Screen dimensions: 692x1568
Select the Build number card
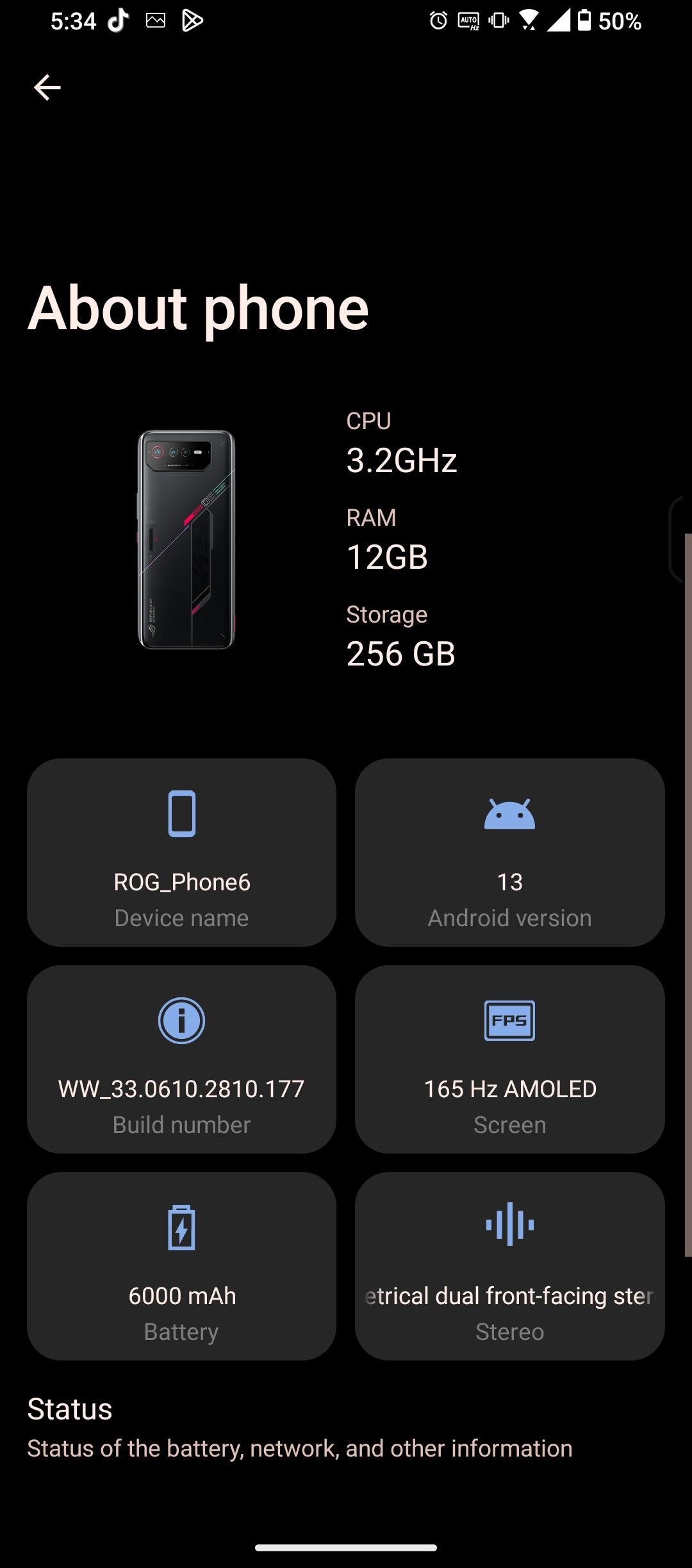point(181,1059)
